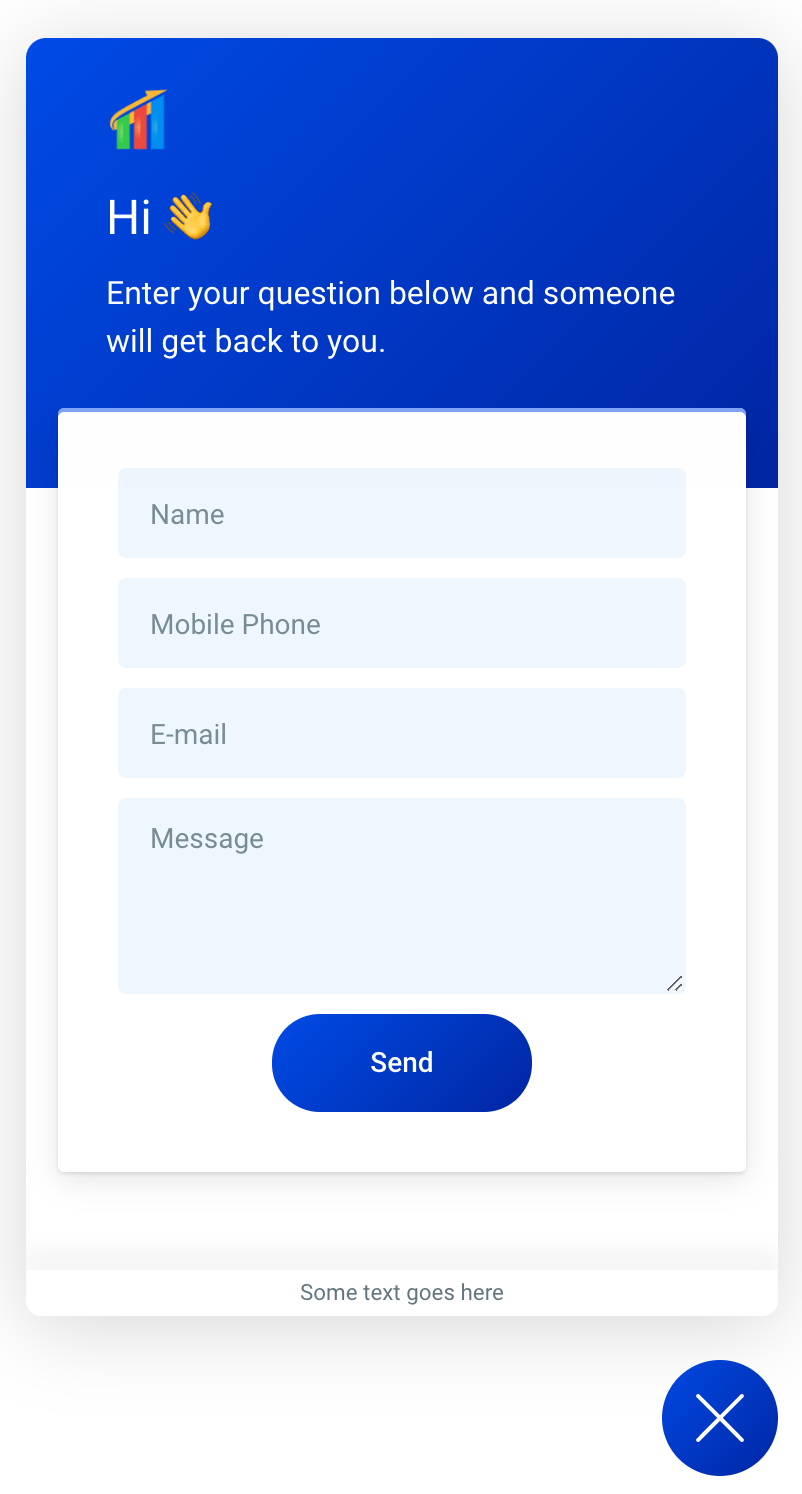Click the red bar in the logo
This screenshot has width=802, height=1494.
tap(140, 128)
